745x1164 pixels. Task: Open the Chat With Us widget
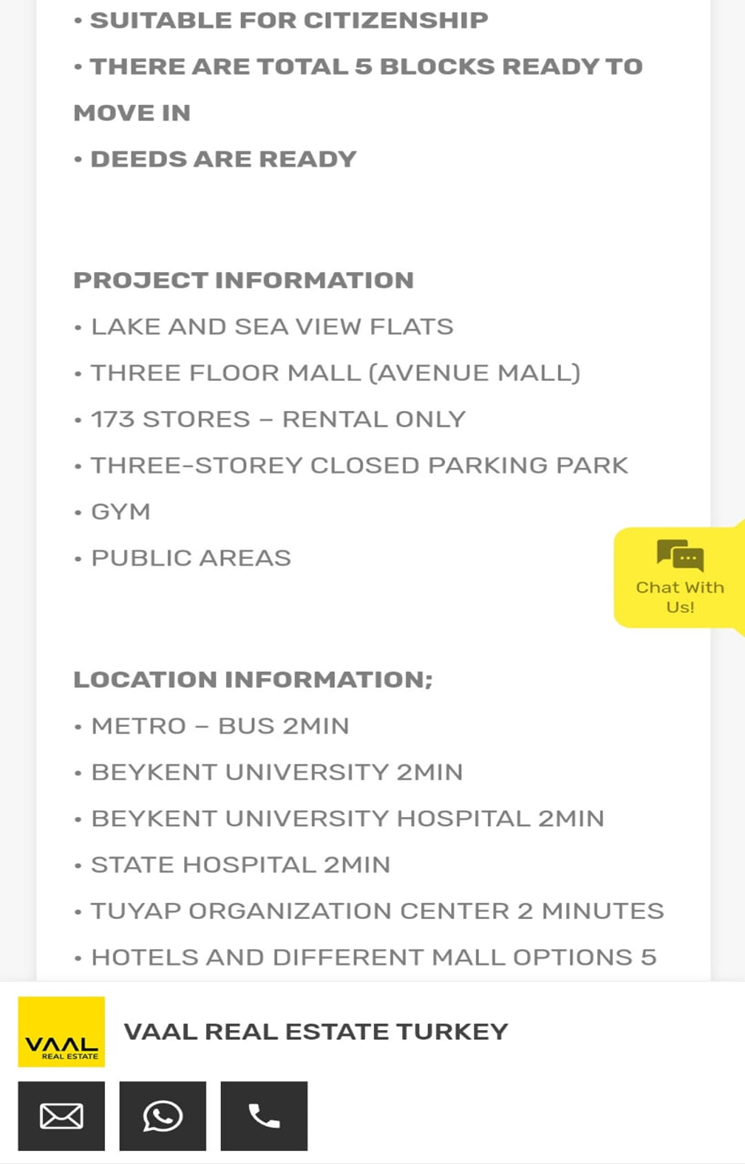pos(679,578)
